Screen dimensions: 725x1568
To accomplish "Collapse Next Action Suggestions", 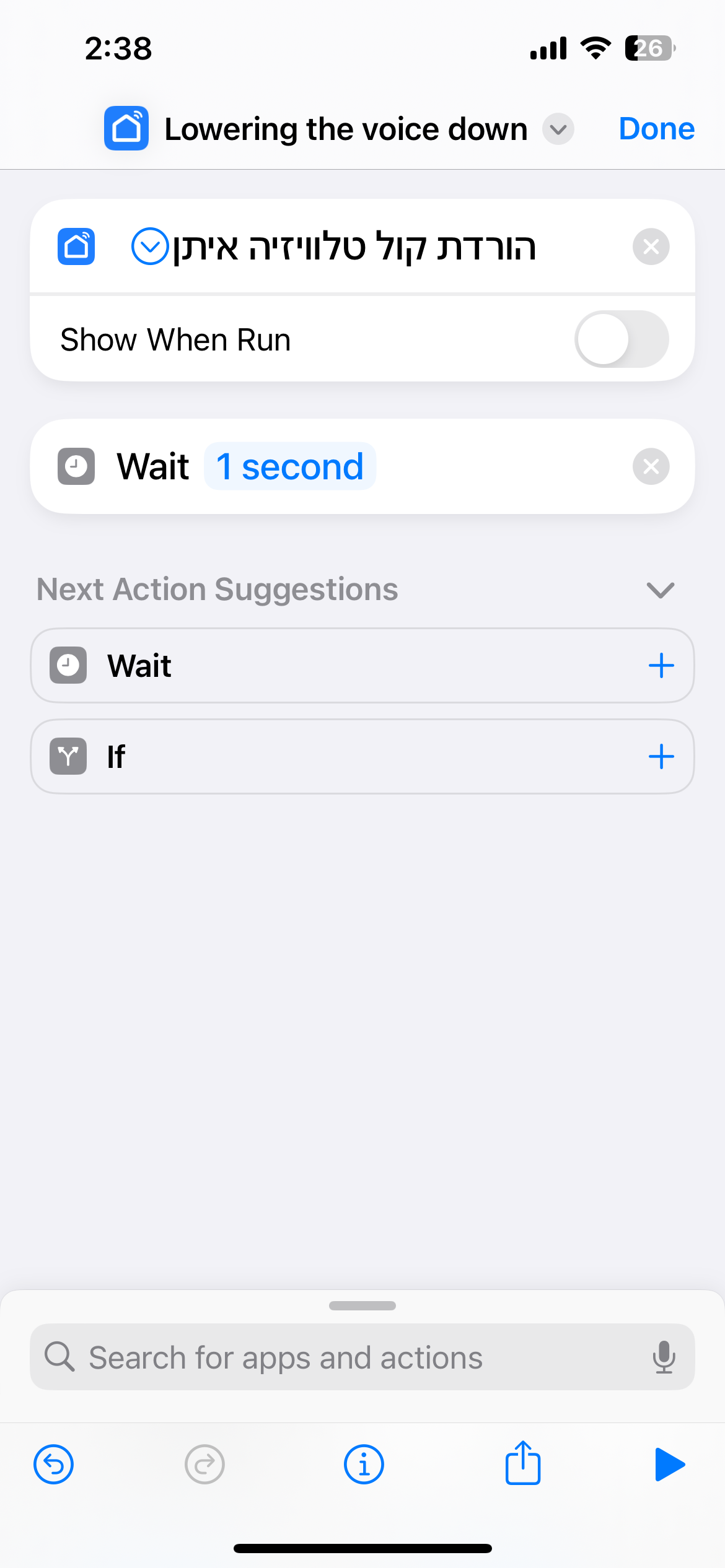I will coord(660,590).
